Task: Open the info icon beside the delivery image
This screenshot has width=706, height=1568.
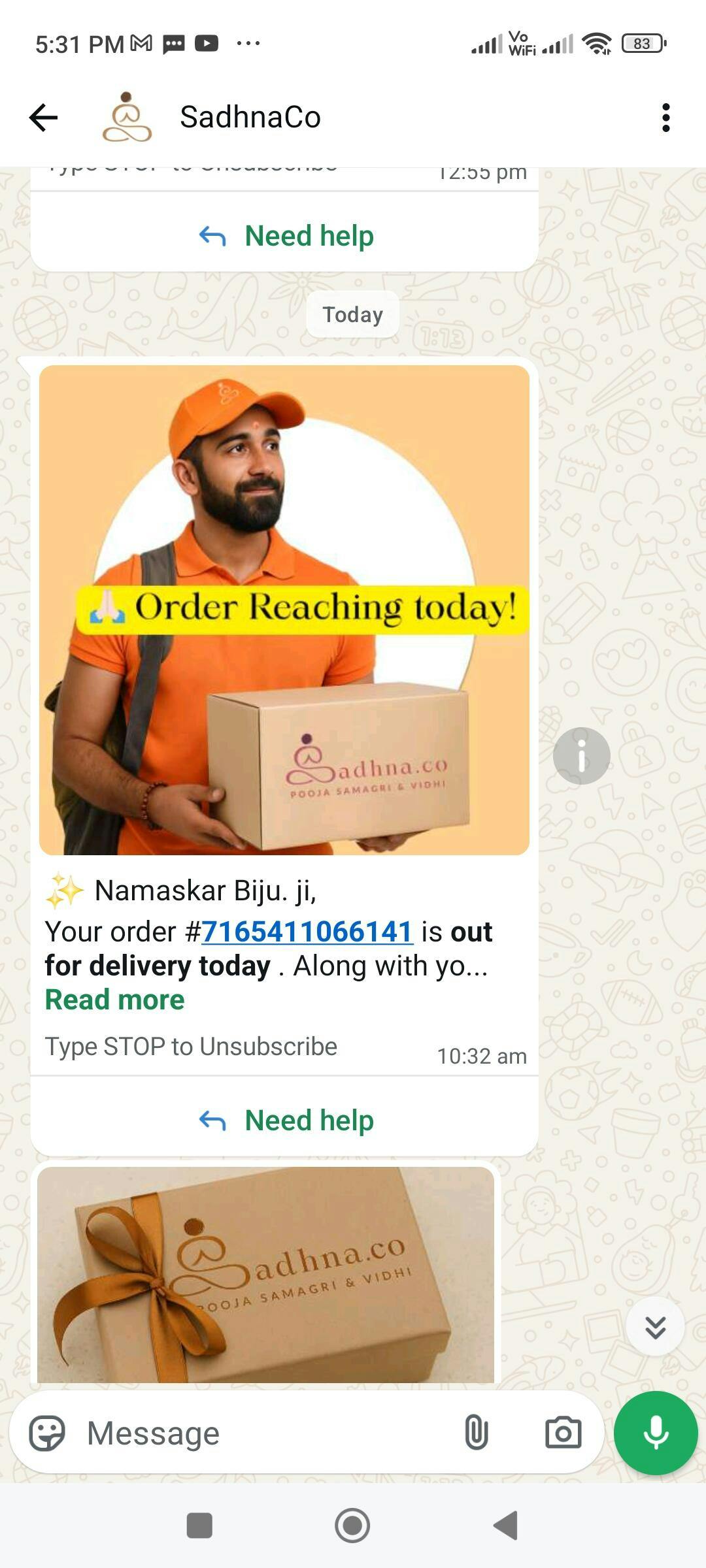Action: pyautogui.click(x=581, y=756)
